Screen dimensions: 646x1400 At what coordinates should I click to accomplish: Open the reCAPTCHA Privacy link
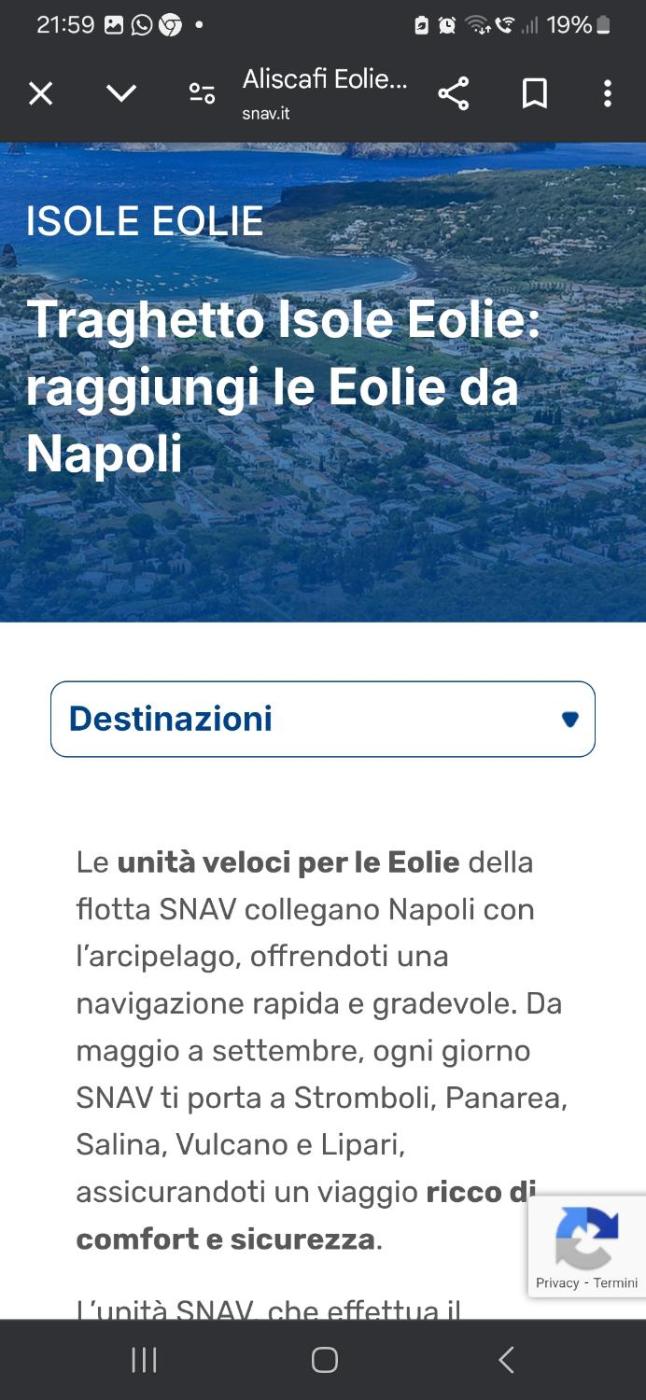point(557,1283)
